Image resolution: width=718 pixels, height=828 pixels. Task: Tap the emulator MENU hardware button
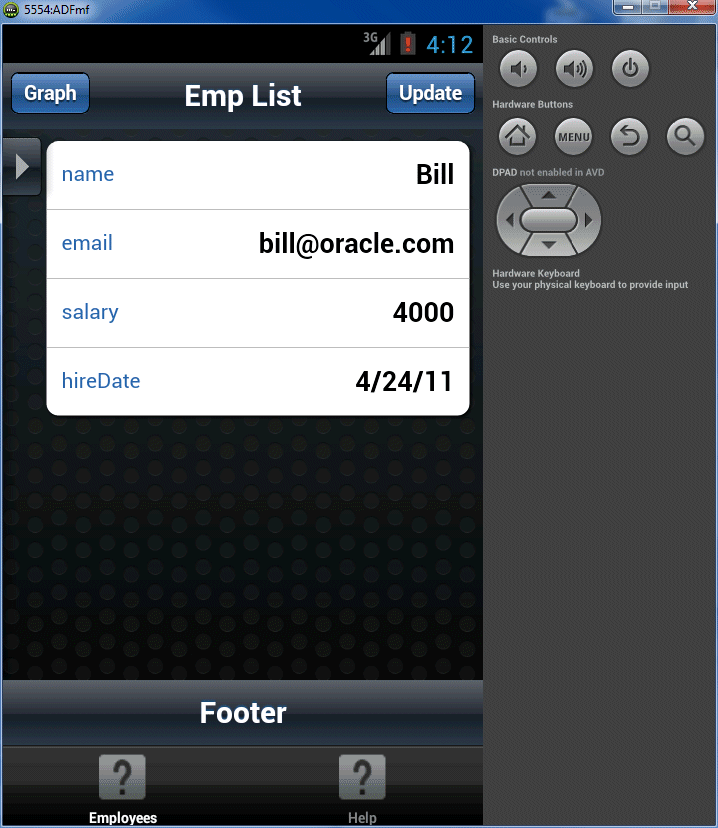point(573,137)
